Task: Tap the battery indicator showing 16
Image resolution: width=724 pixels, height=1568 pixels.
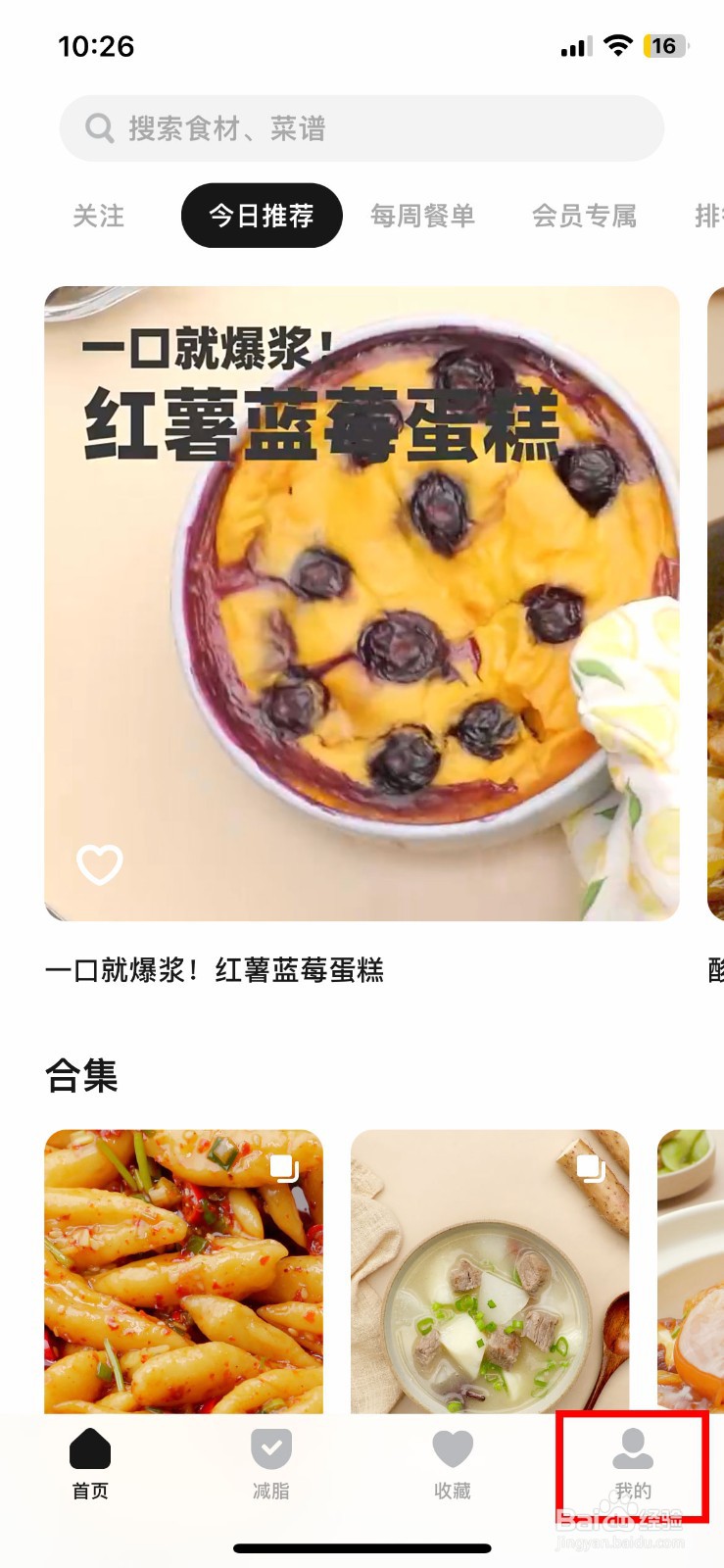Action: (662, 45)
